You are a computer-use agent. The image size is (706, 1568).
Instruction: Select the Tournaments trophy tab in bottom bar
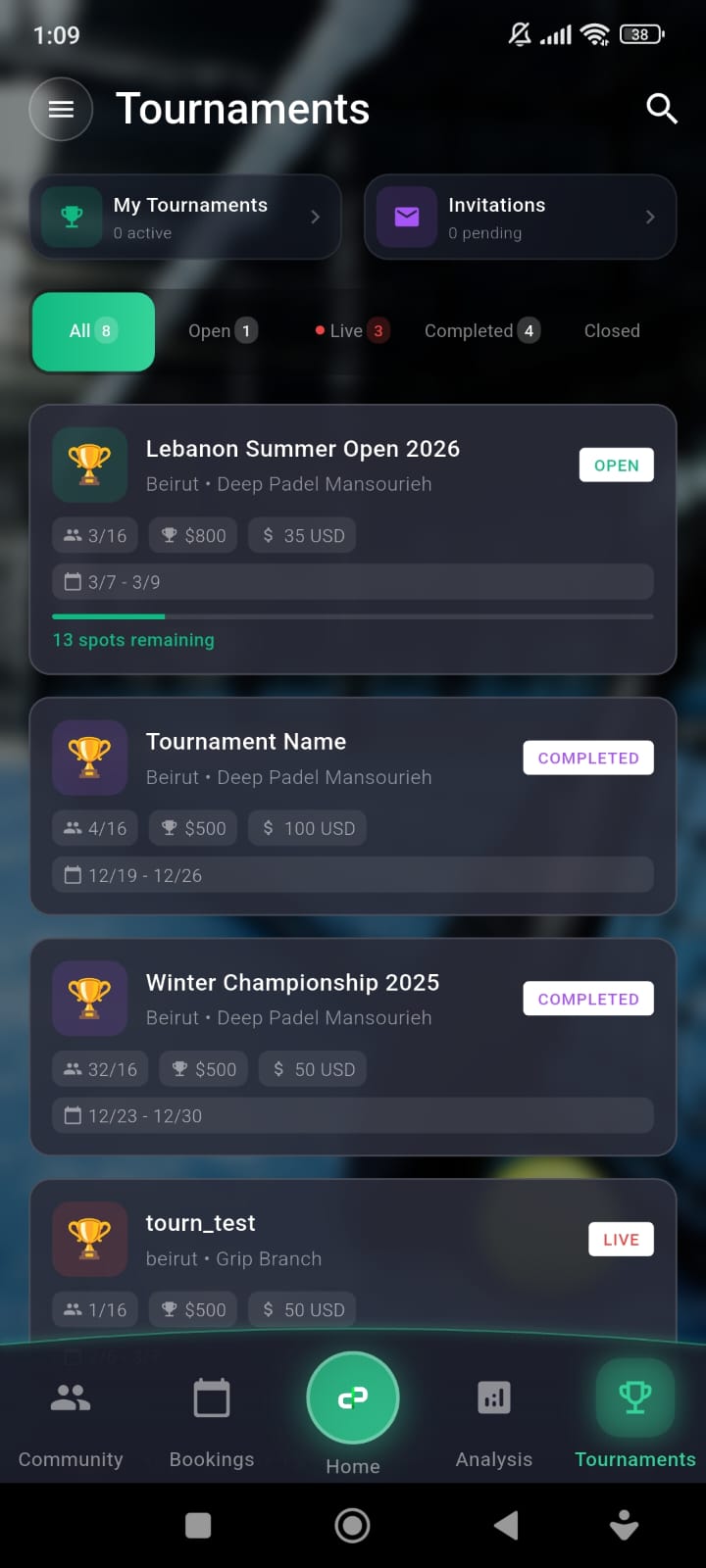point(634,1397)
